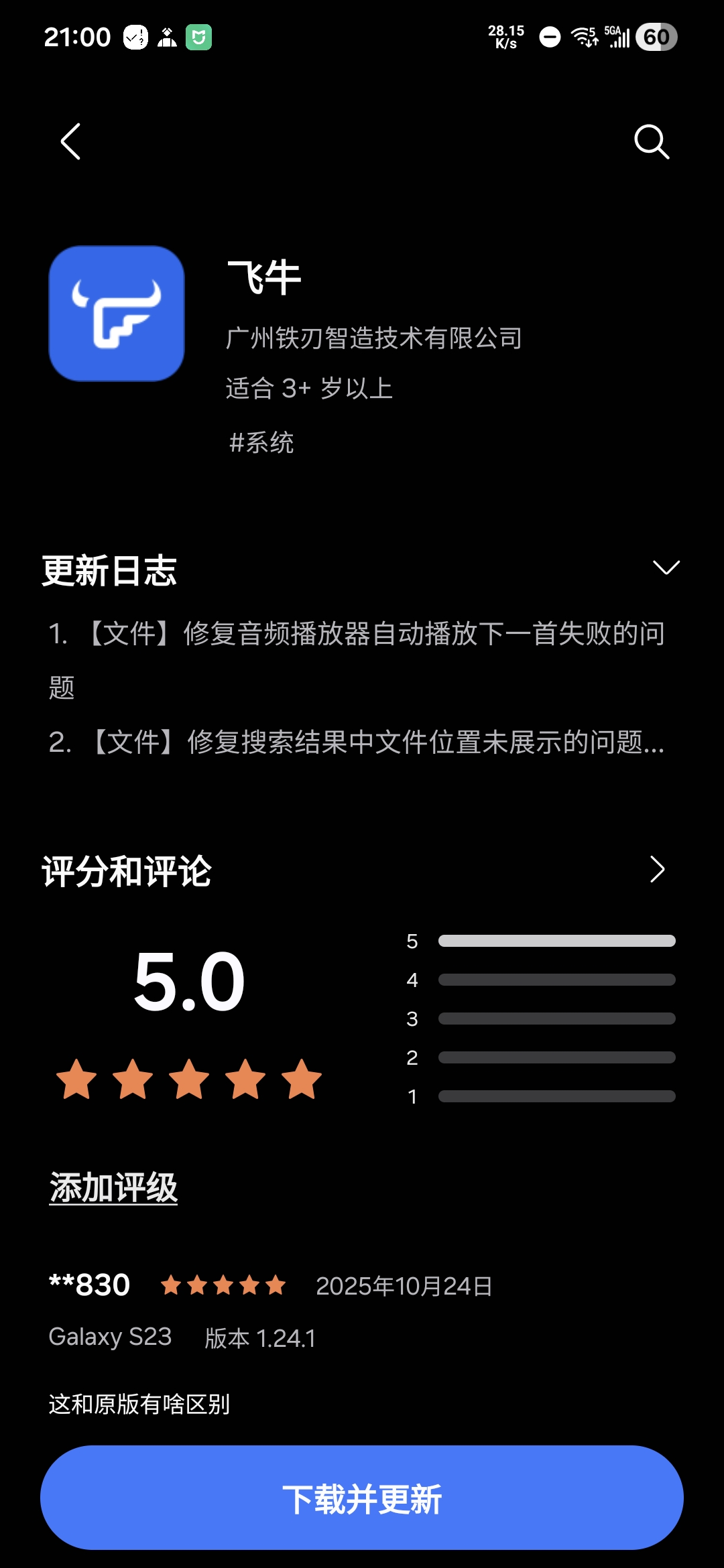
Task: Tap the 下载并更新 button
Action: [362, 1498]
